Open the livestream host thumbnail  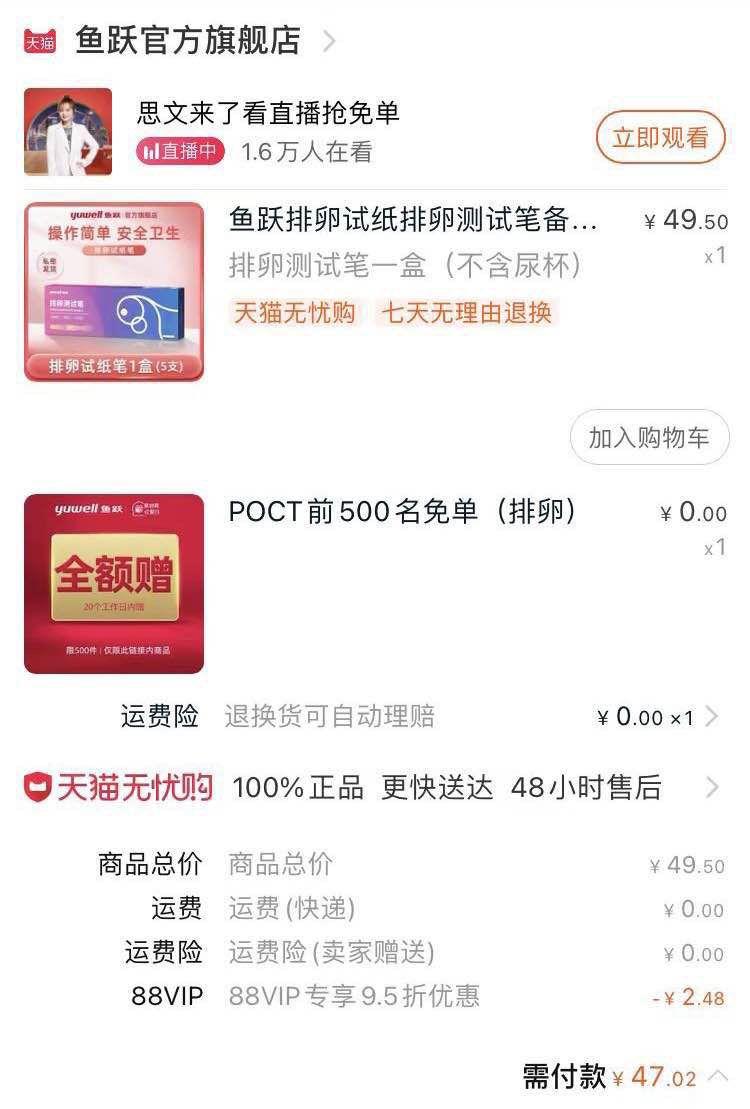tap(68, 131)
